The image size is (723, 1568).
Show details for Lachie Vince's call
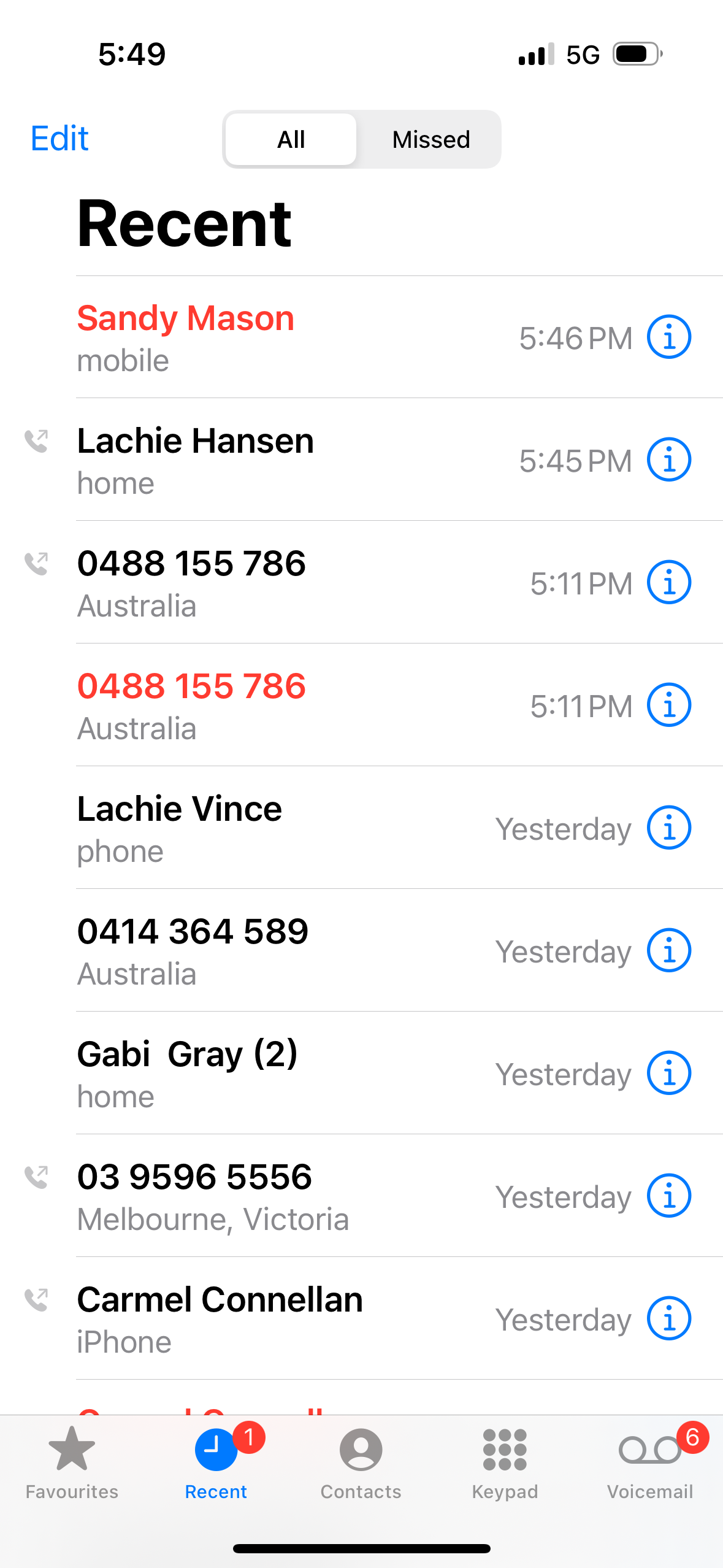[x=669, y=828]
